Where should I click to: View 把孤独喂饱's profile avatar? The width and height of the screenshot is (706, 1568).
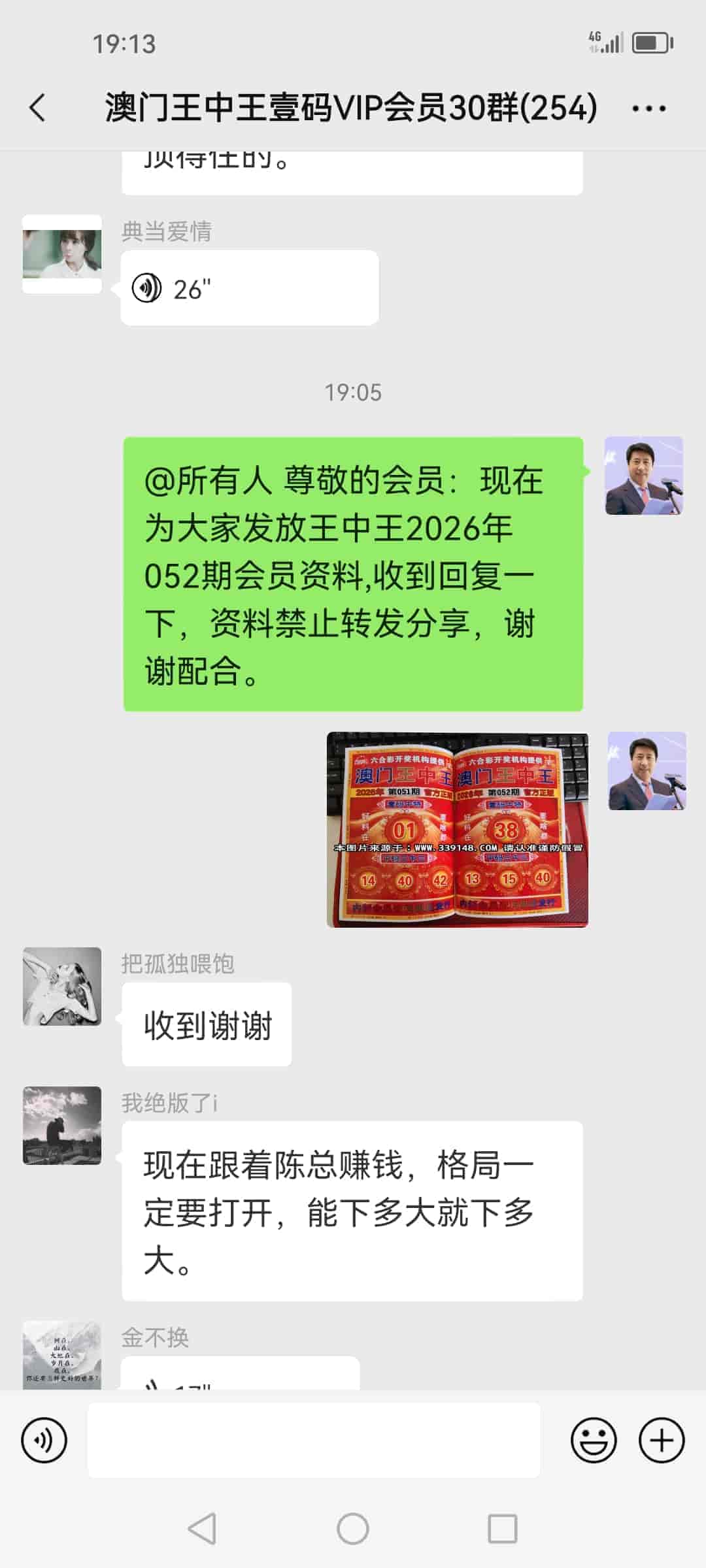click(62, 987)
